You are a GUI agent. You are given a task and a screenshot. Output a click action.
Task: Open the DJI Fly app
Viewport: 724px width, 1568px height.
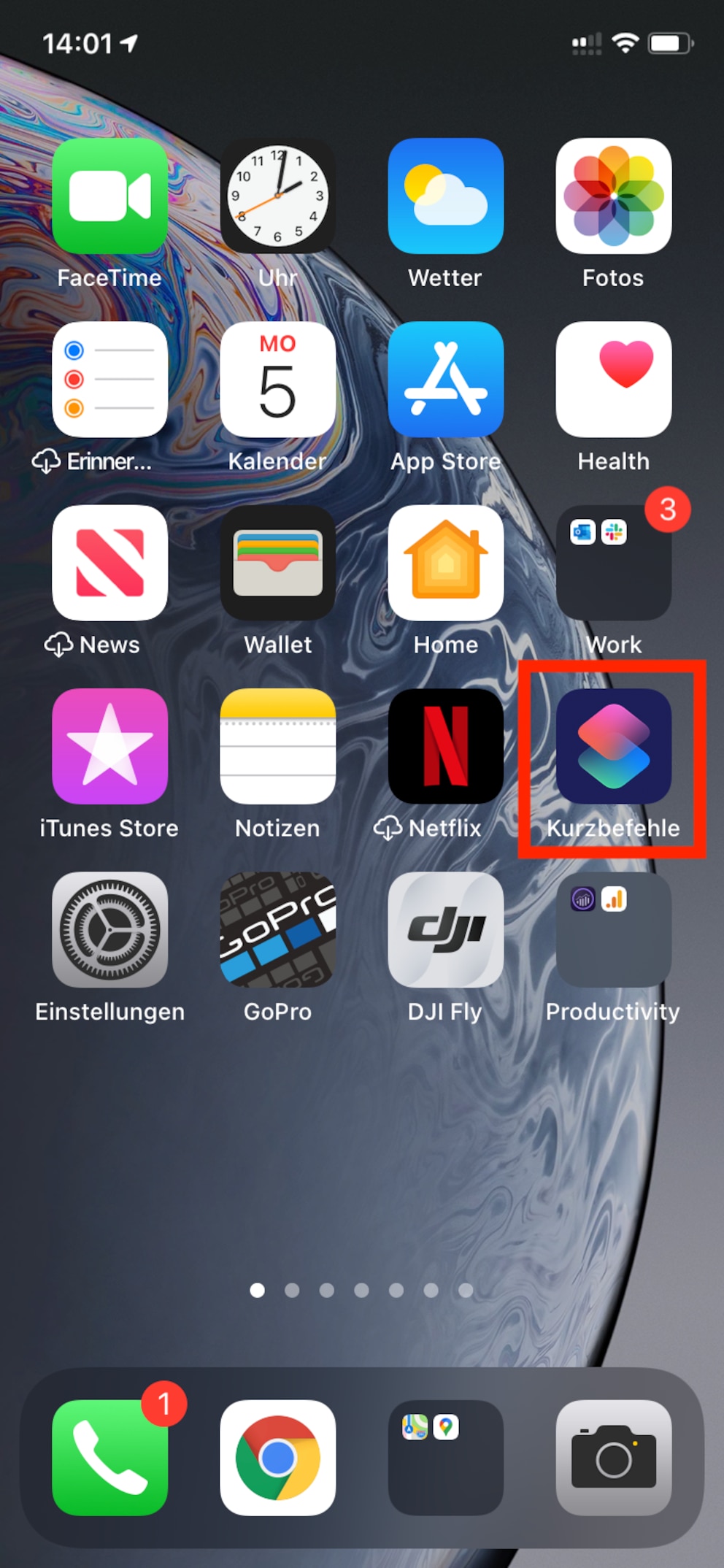click(445, 929)
